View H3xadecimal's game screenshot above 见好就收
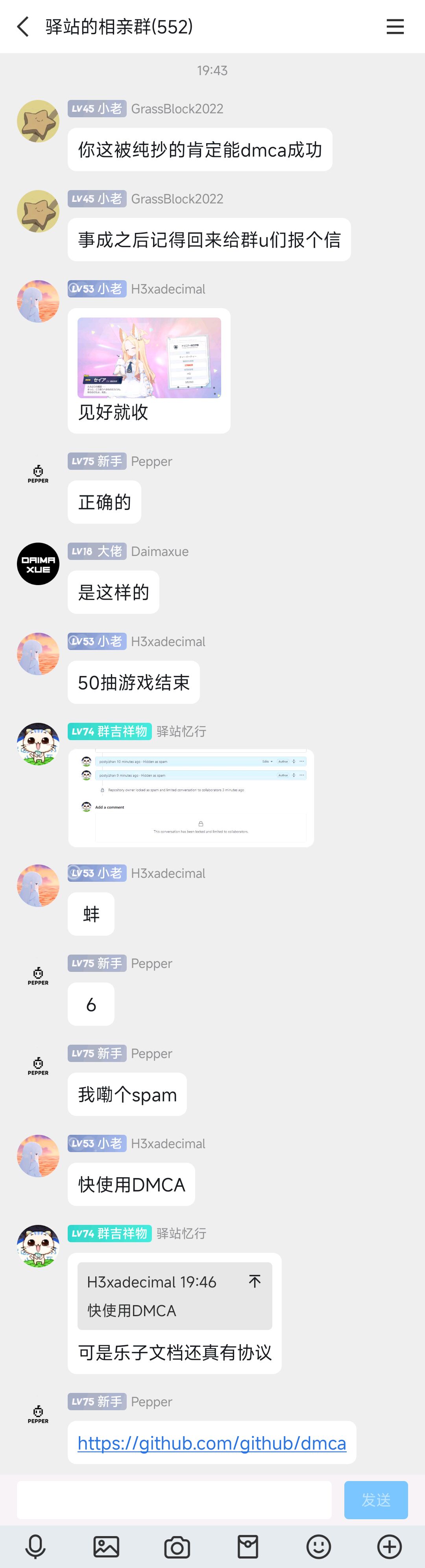This screenshot has width=425, height=1568. [x=149, y=358]
